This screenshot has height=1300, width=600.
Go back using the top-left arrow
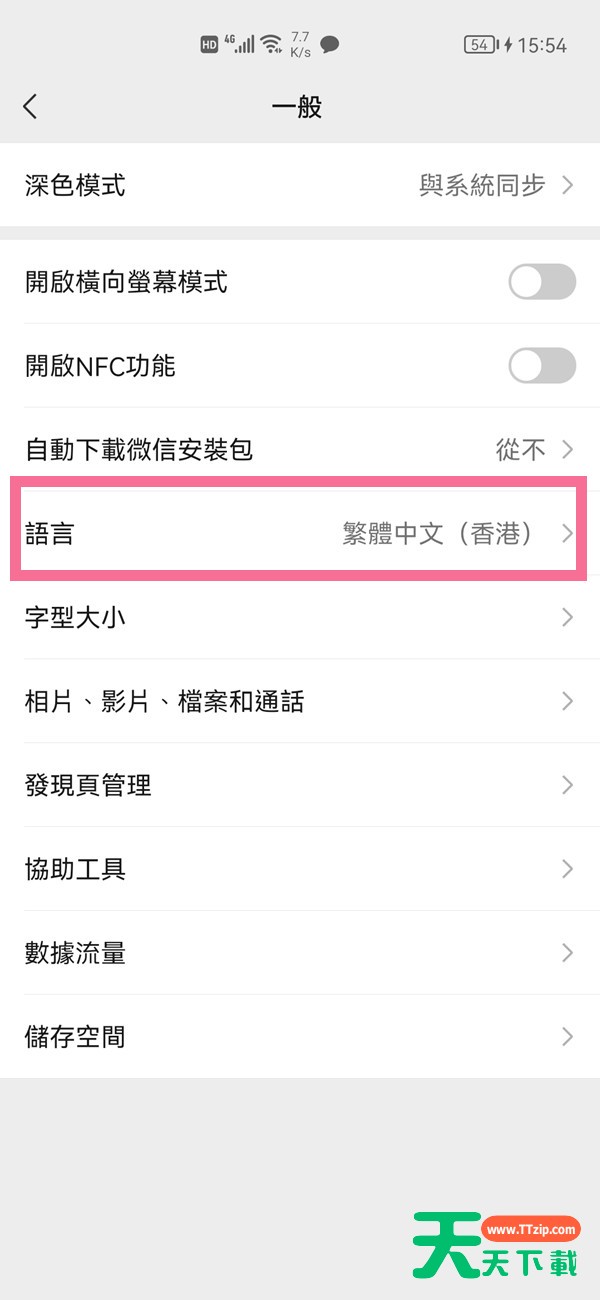(30, 107)
